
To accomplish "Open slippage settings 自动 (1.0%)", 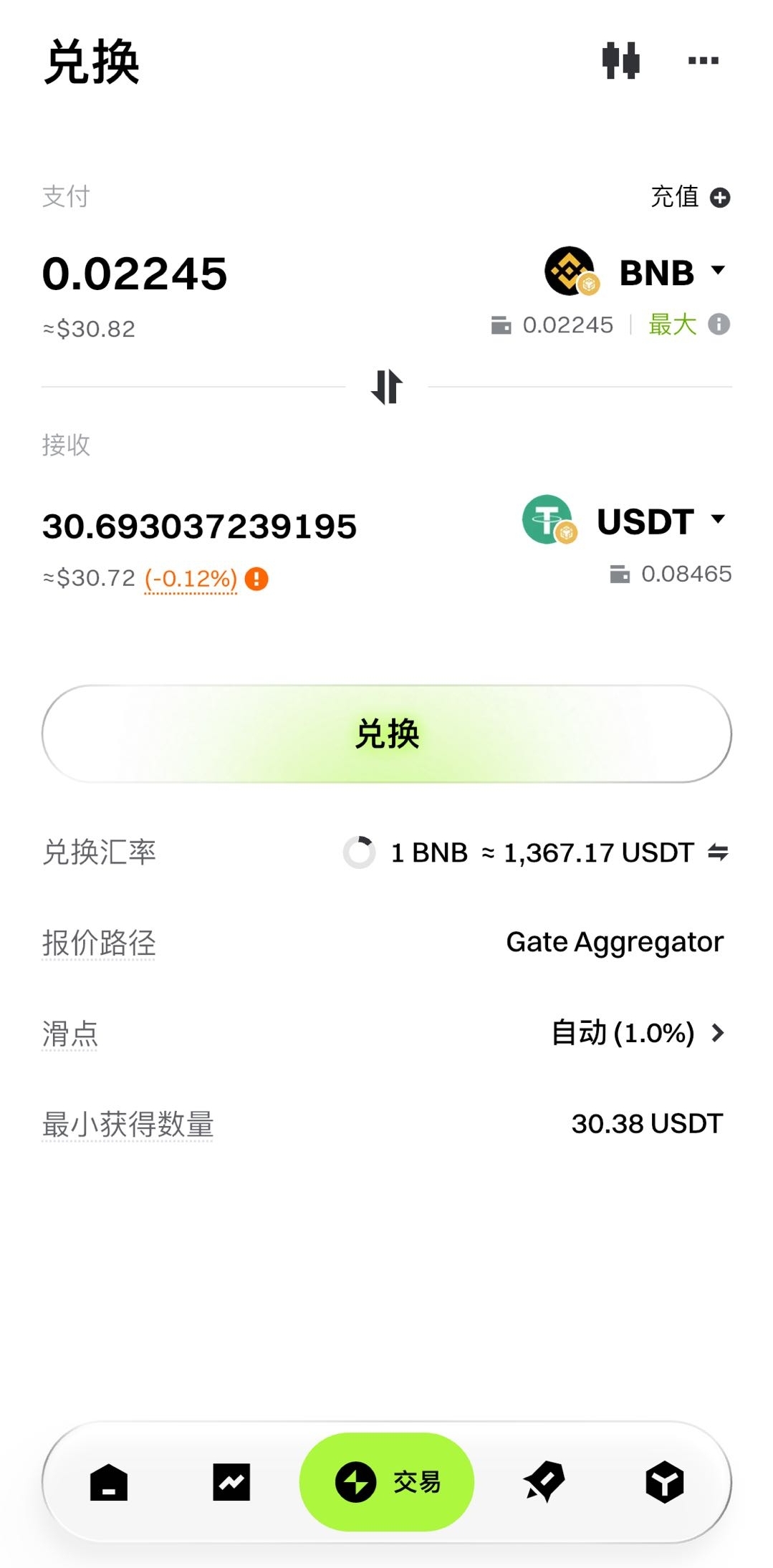I will pyautogui.click(x=638, y=1033).
